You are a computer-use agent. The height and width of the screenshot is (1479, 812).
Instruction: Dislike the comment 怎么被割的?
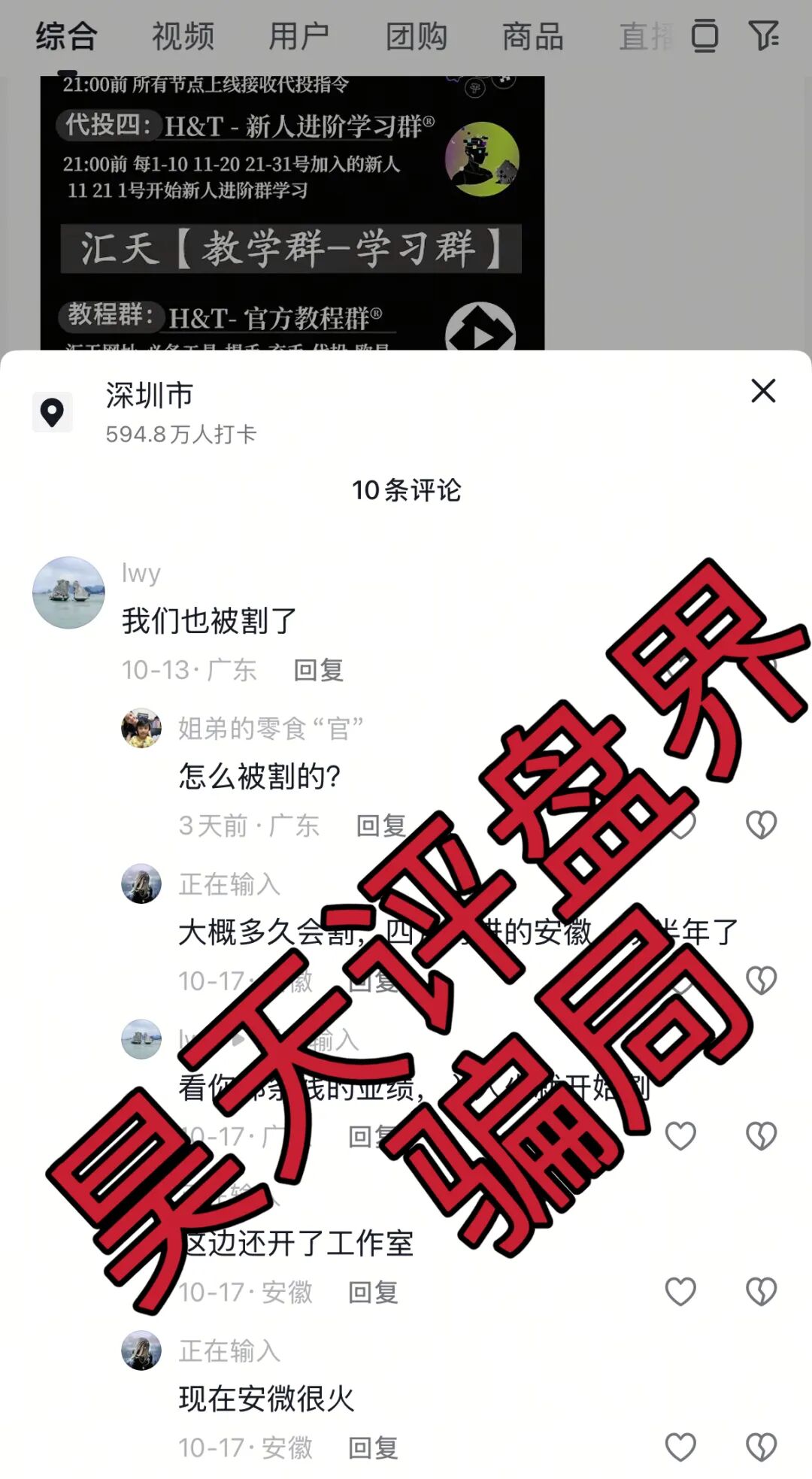(761, 825)
